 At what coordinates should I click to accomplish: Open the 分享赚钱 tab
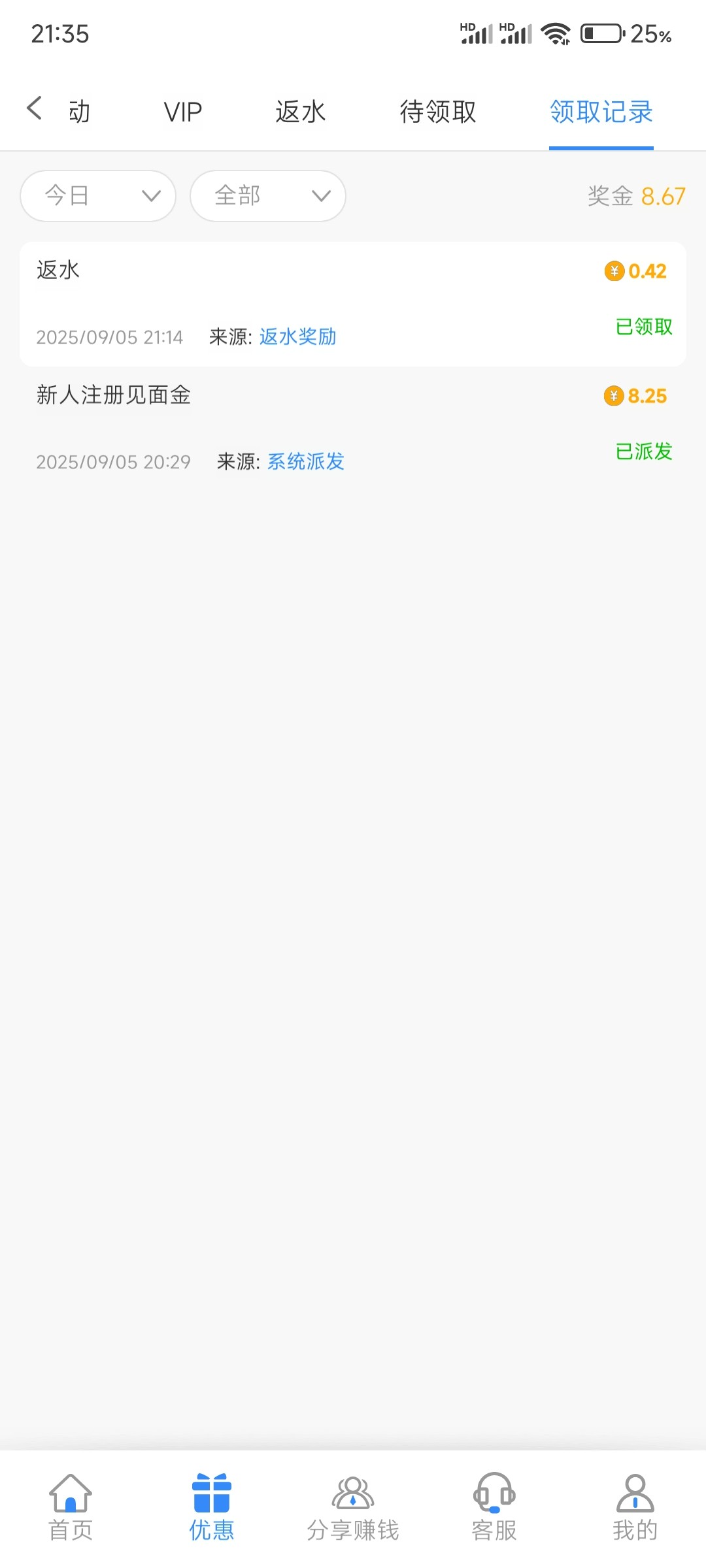point(353,1507)
